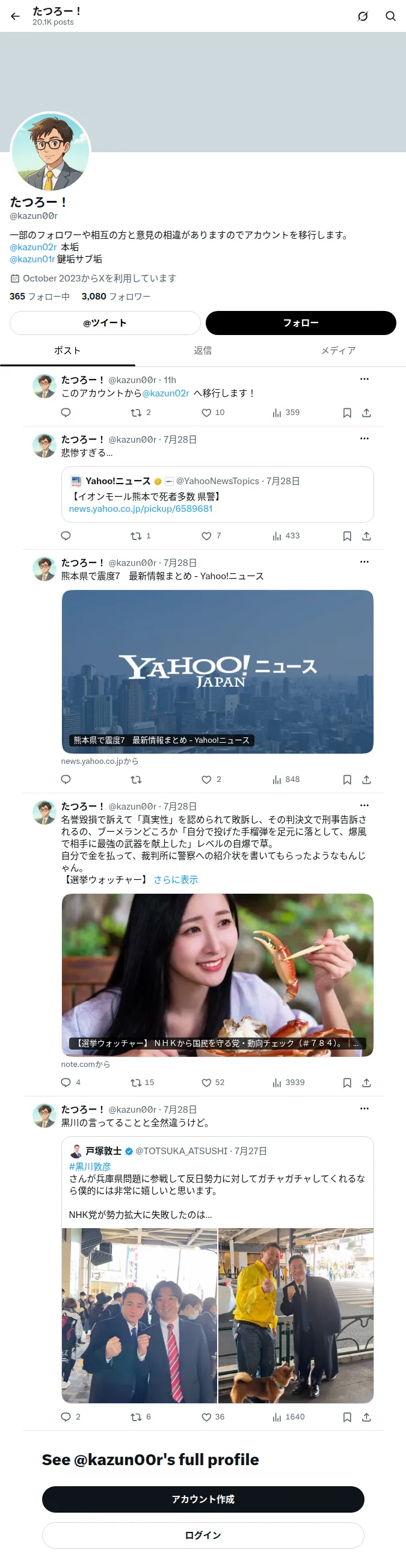Tap the アカウント作成 button
406x1568 pixels.
[x=203, y=1499]
